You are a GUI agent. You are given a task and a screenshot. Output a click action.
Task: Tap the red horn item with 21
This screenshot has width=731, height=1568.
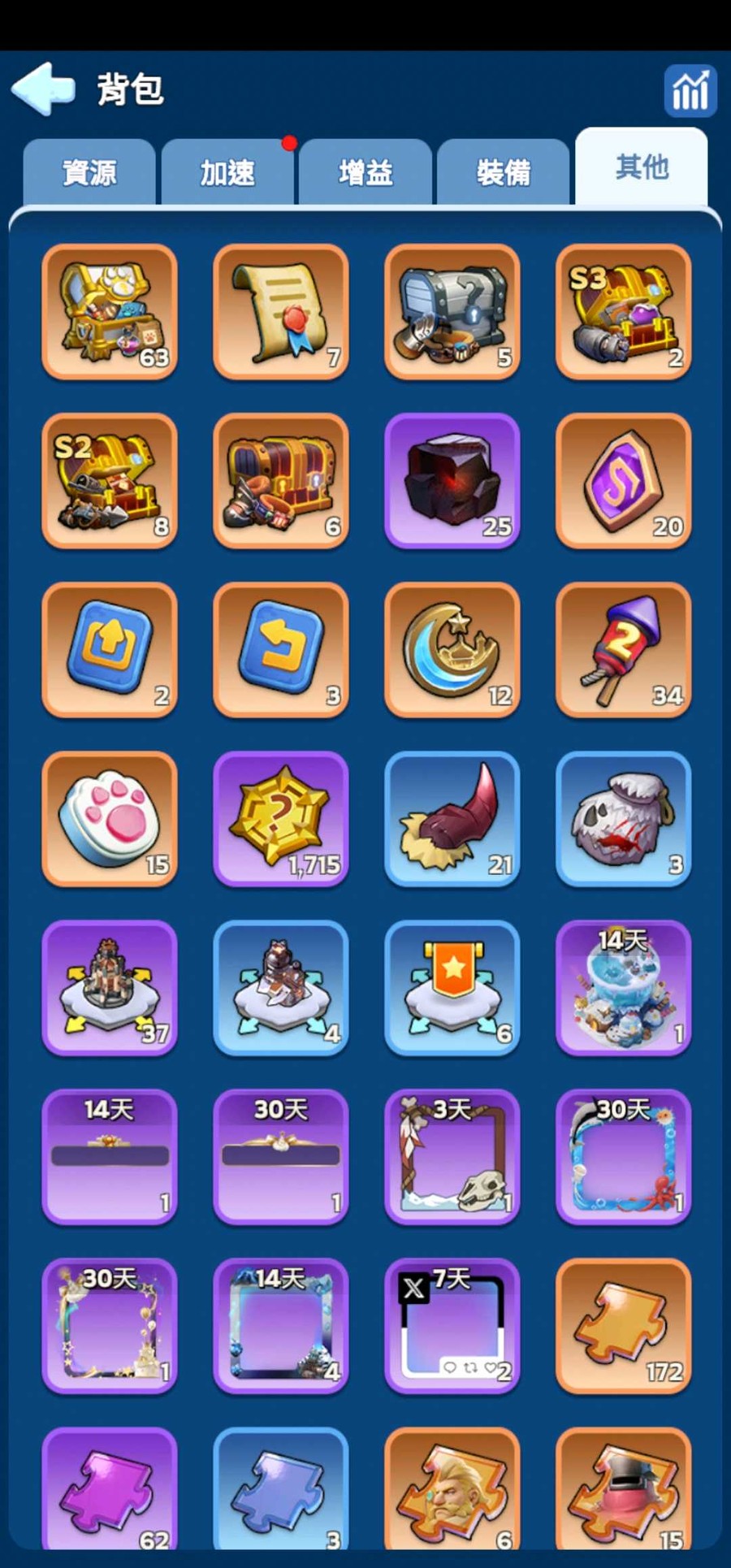click(452, 819)
